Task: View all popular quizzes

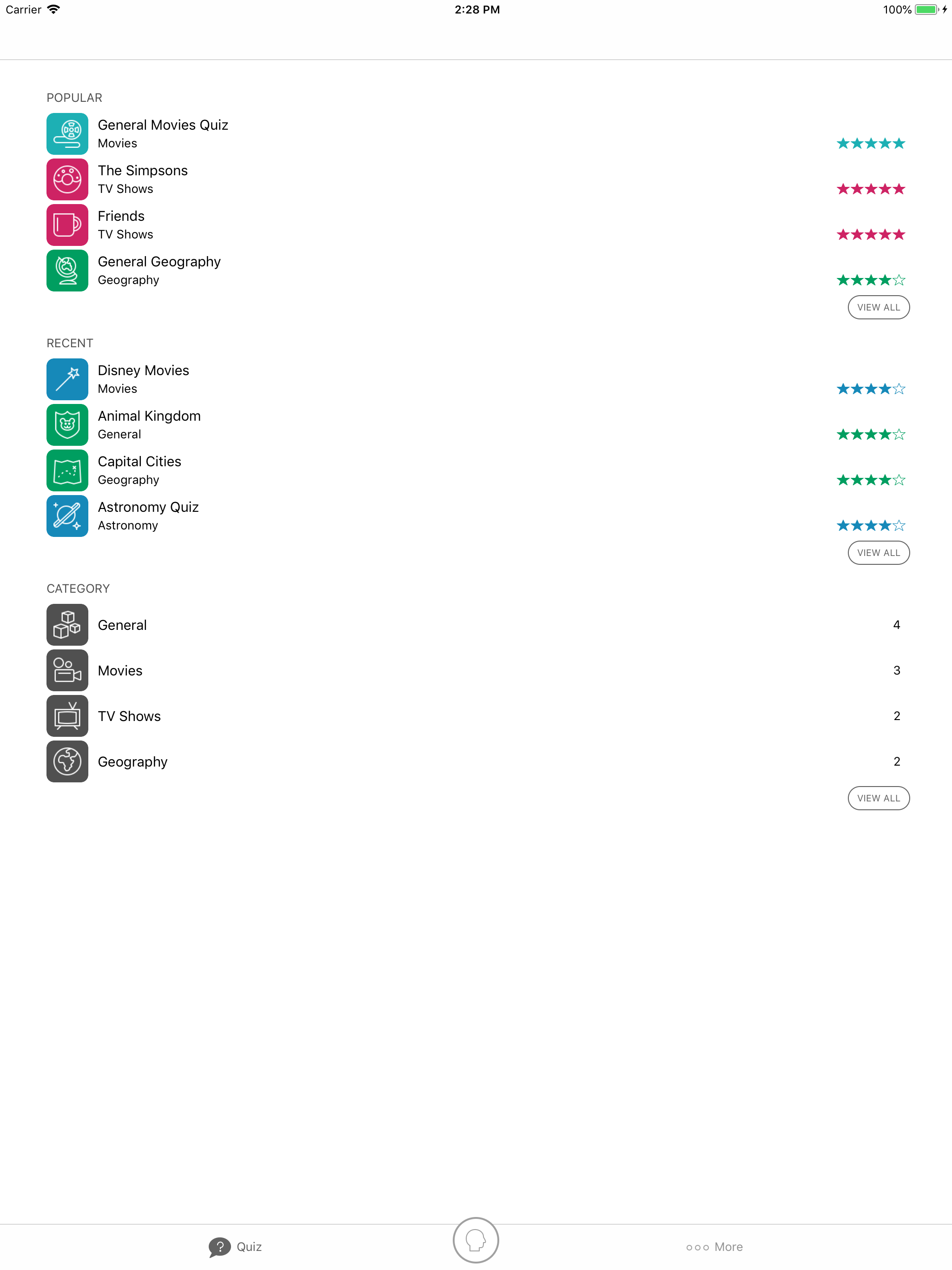Action: point(878,307)
